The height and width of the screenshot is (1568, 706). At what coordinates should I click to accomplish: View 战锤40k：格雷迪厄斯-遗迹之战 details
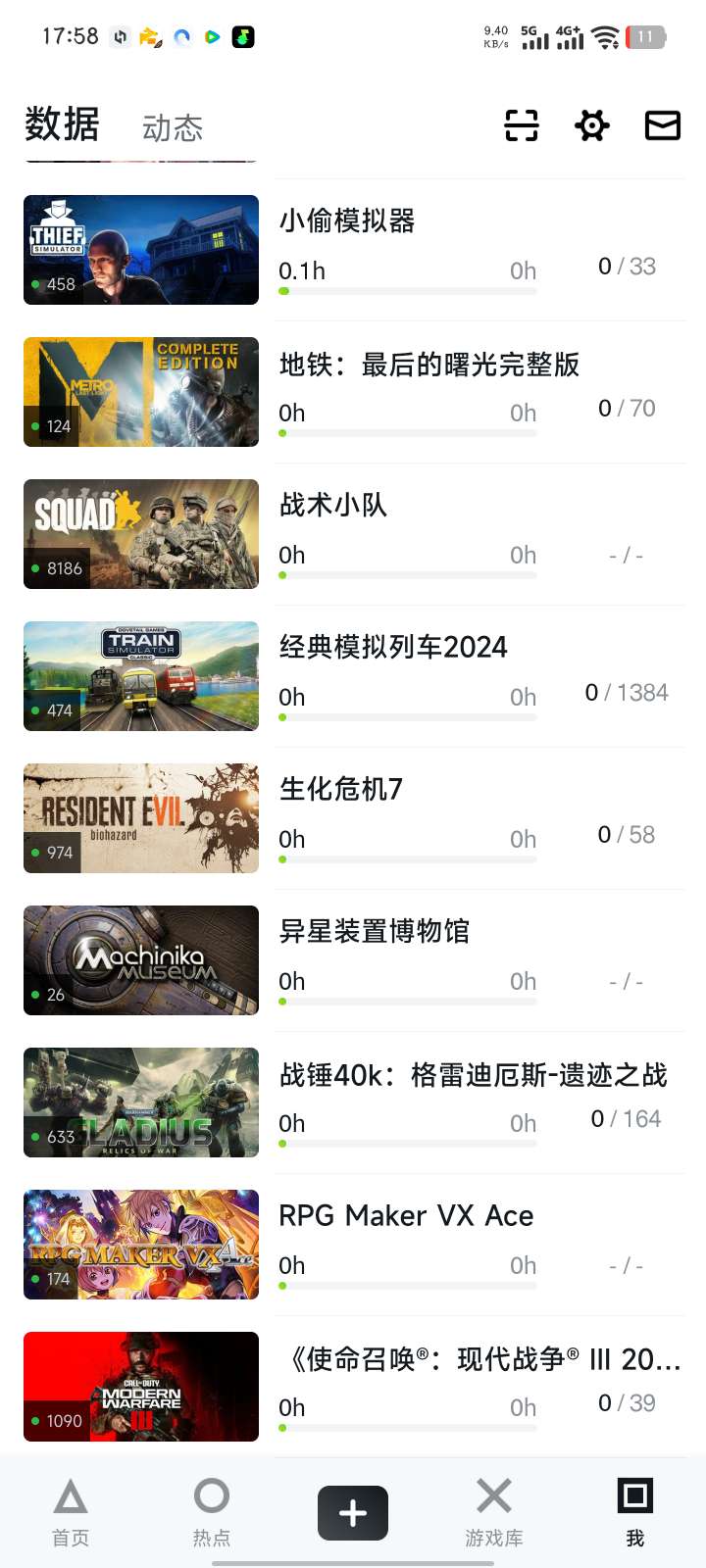pyautogui.click(x=473, y=1075)
